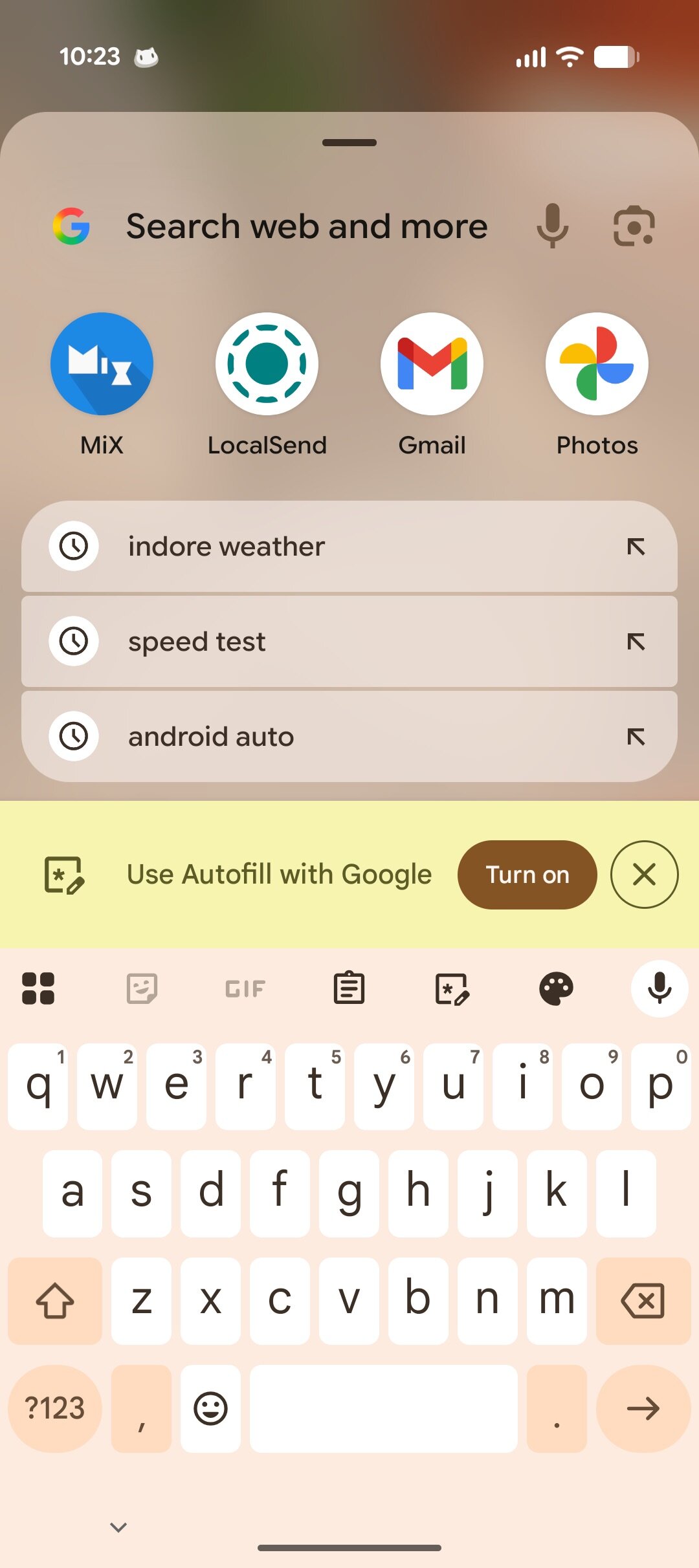Tap the Search web and more field

[x=306, y=226]
